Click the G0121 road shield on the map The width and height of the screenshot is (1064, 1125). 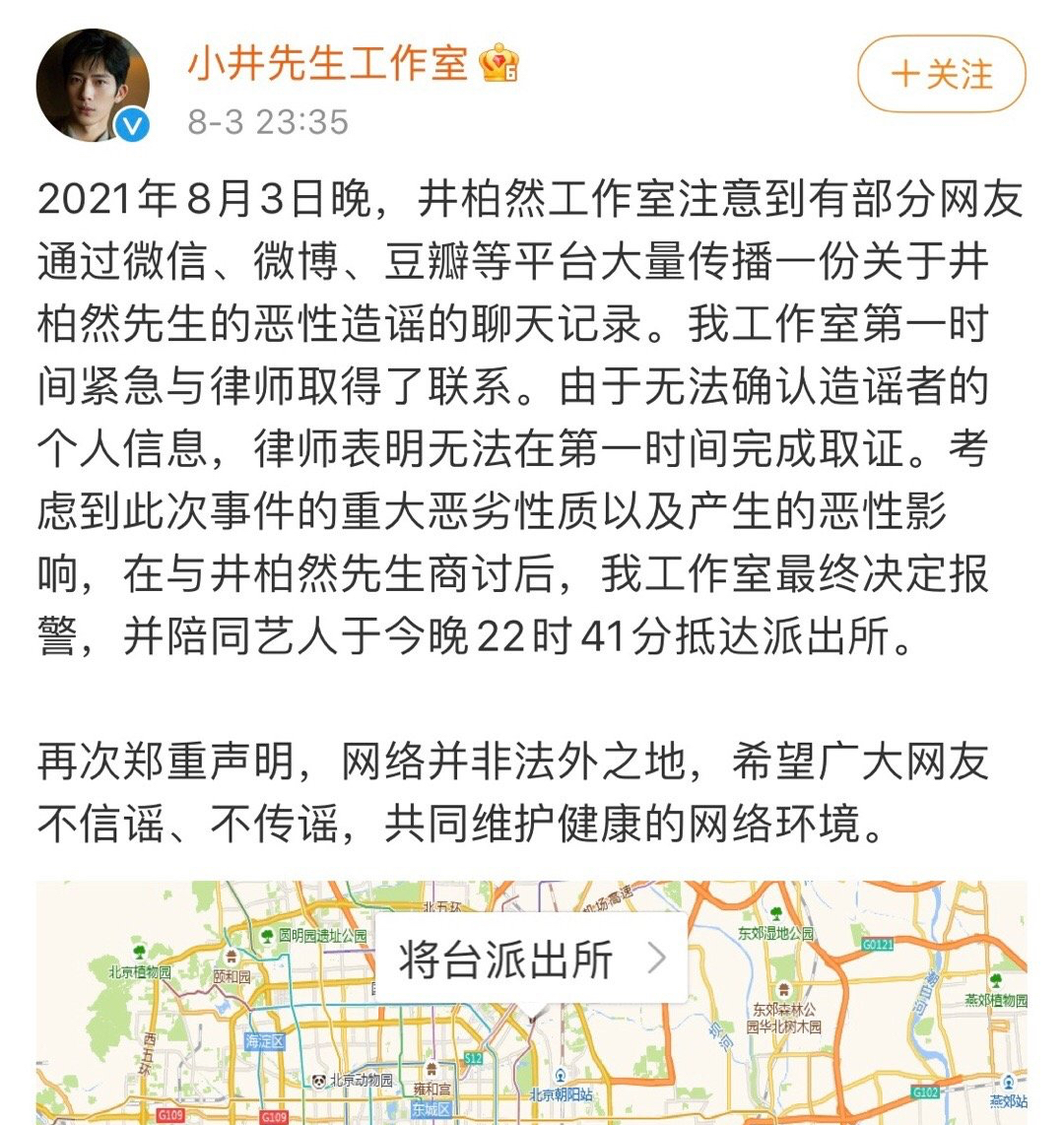click(878, 944)
